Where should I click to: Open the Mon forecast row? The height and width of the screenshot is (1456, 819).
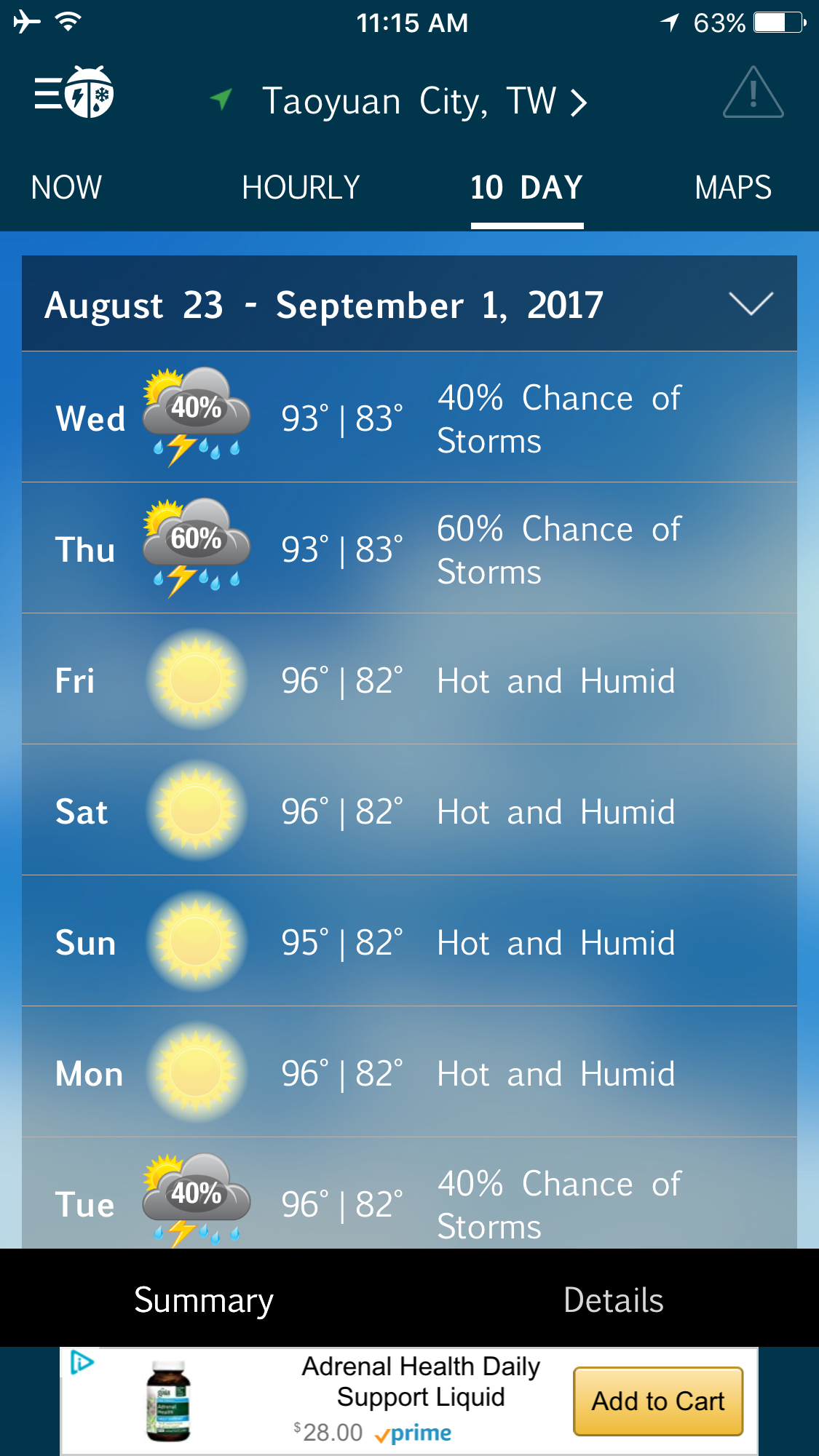409,1072
